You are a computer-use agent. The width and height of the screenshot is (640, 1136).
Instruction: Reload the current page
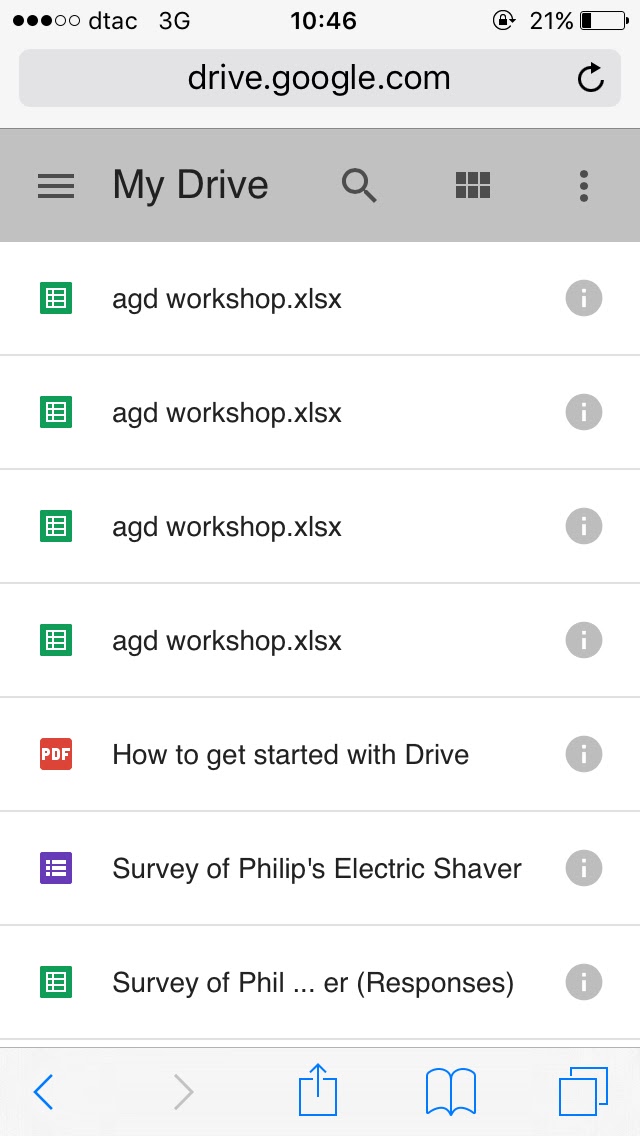click(591, 78)
